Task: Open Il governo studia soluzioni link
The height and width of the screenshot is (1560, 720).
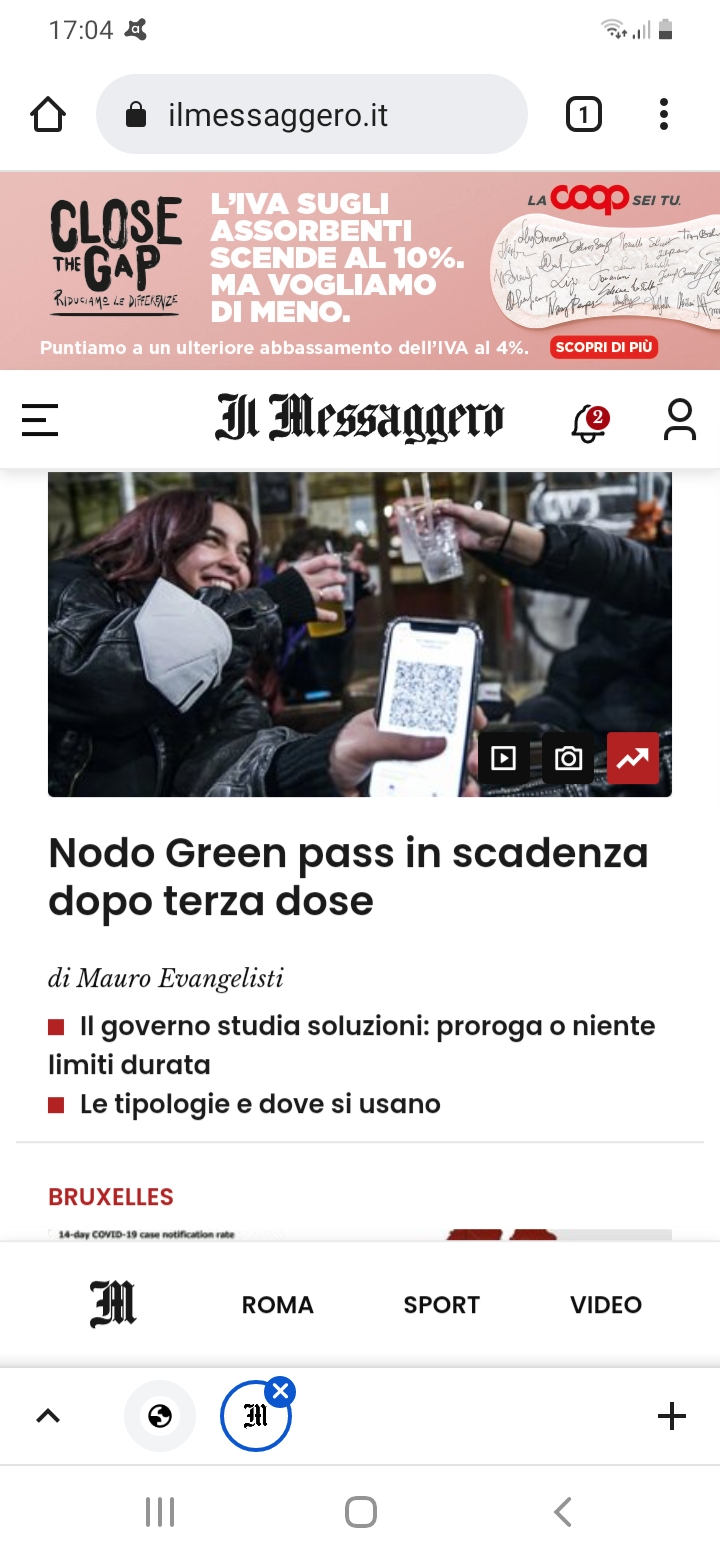Action: (x=366, y=1027)
